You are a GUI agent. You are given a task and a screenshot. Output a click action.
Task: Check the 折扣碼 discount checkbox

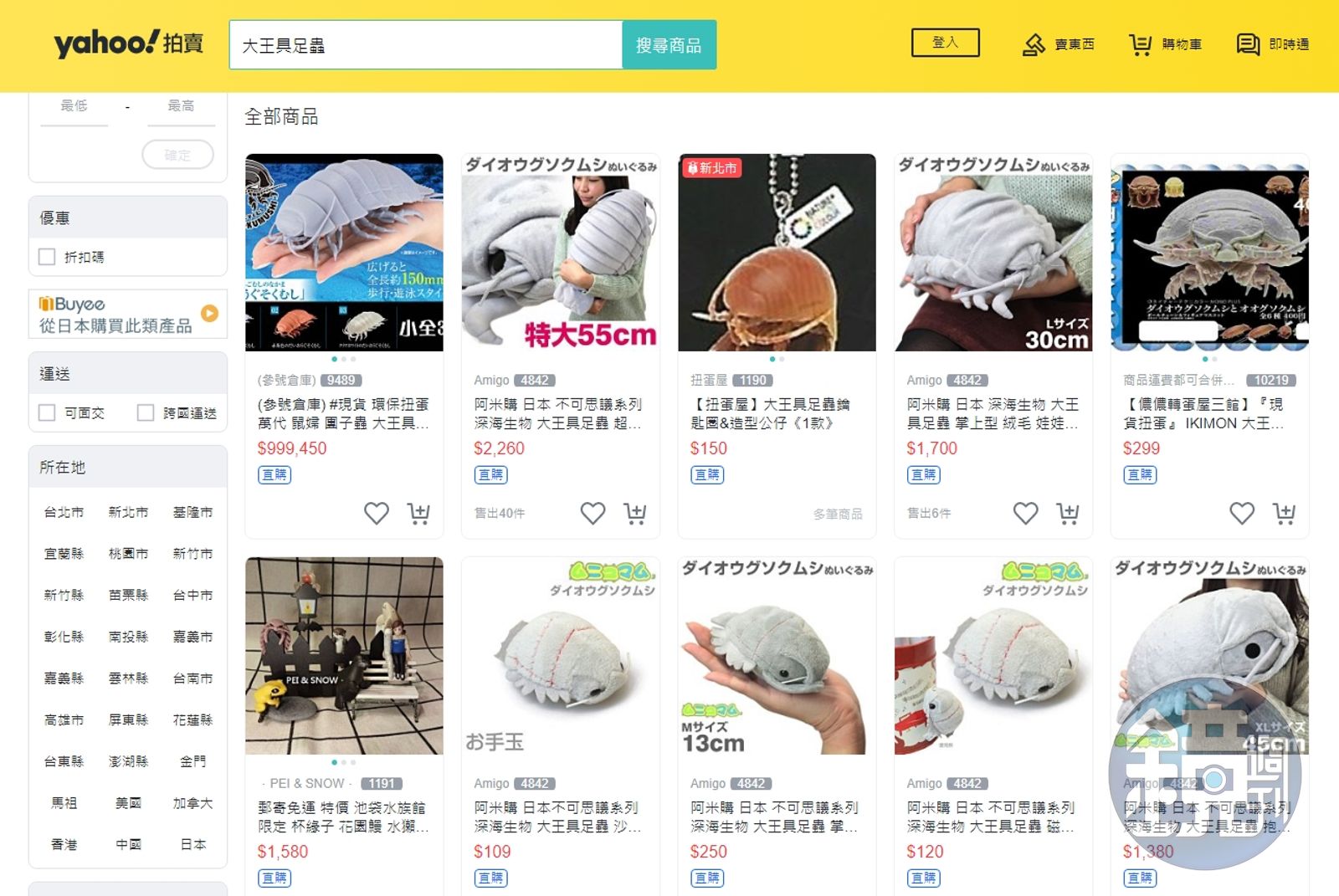48,257
